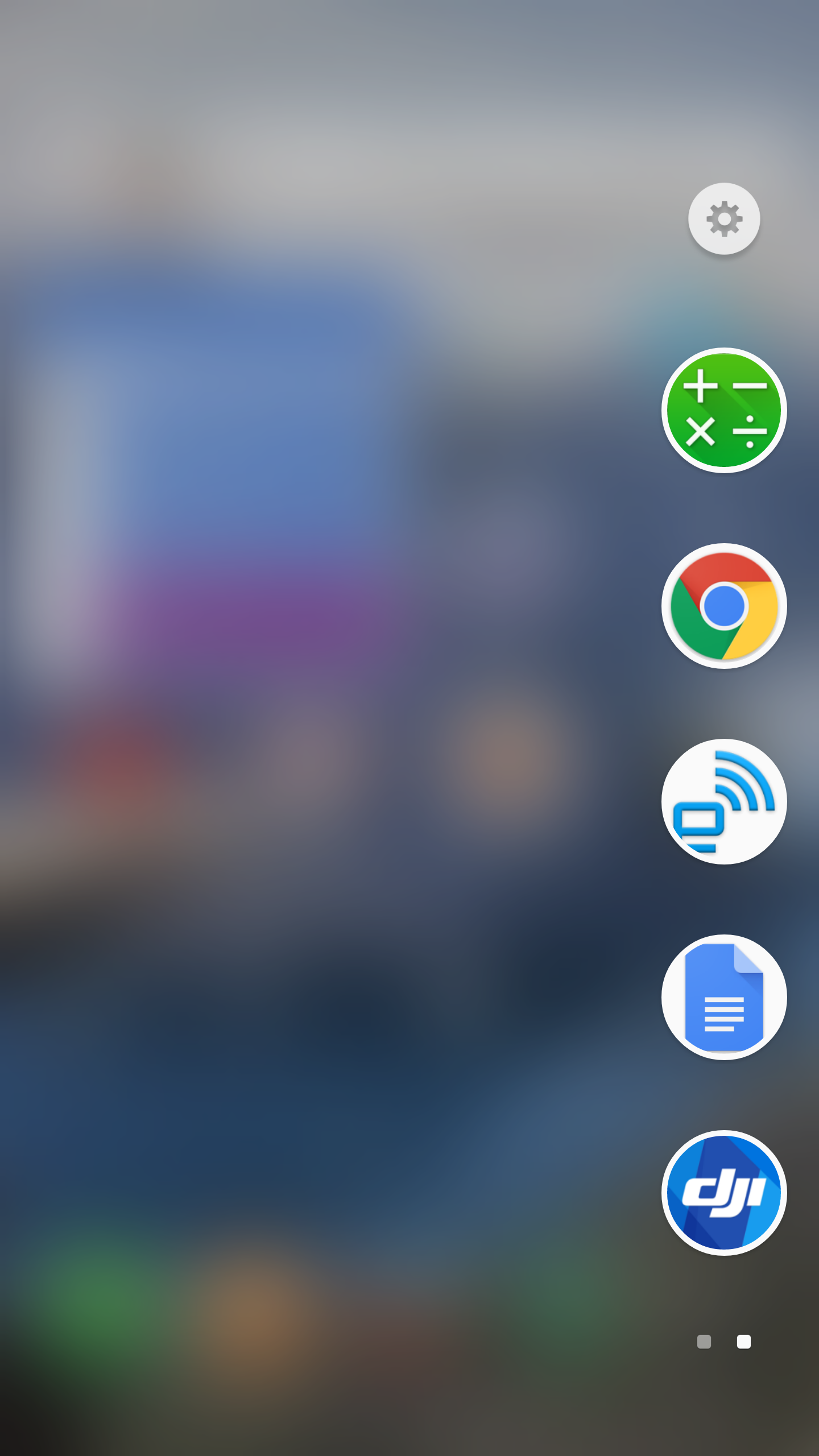
Task: Launch the screen casting app
Action: click(724, 801)
